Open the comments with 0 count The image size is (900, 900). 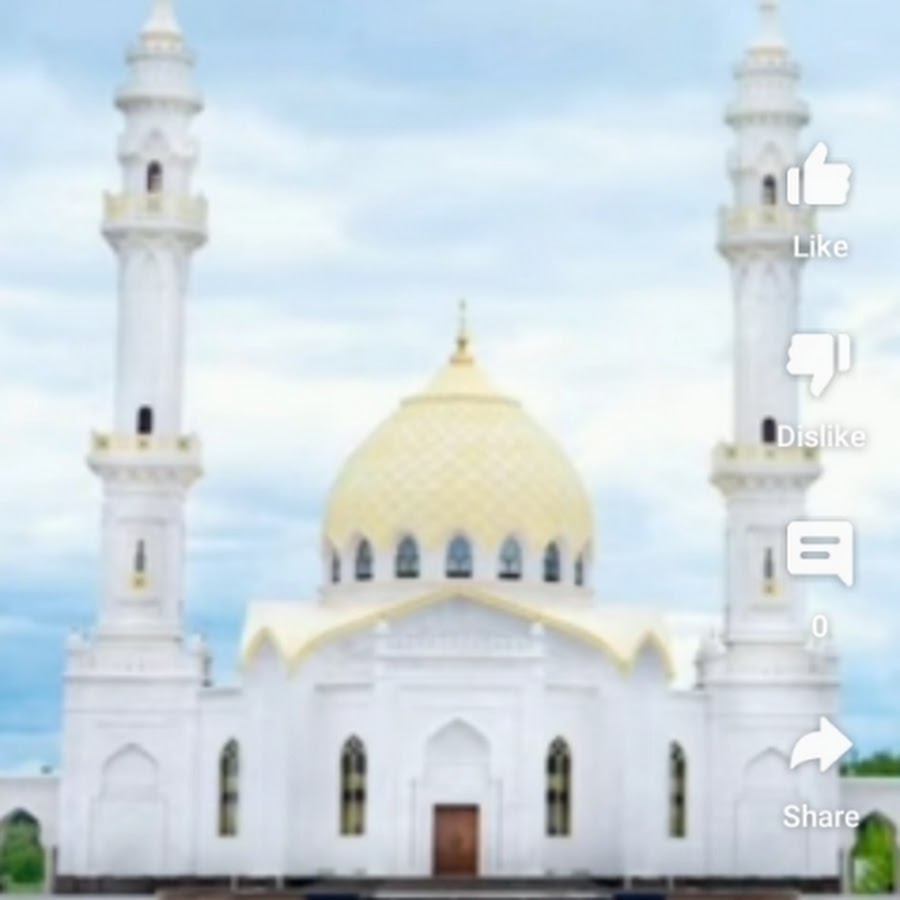[x=820, y=552]
